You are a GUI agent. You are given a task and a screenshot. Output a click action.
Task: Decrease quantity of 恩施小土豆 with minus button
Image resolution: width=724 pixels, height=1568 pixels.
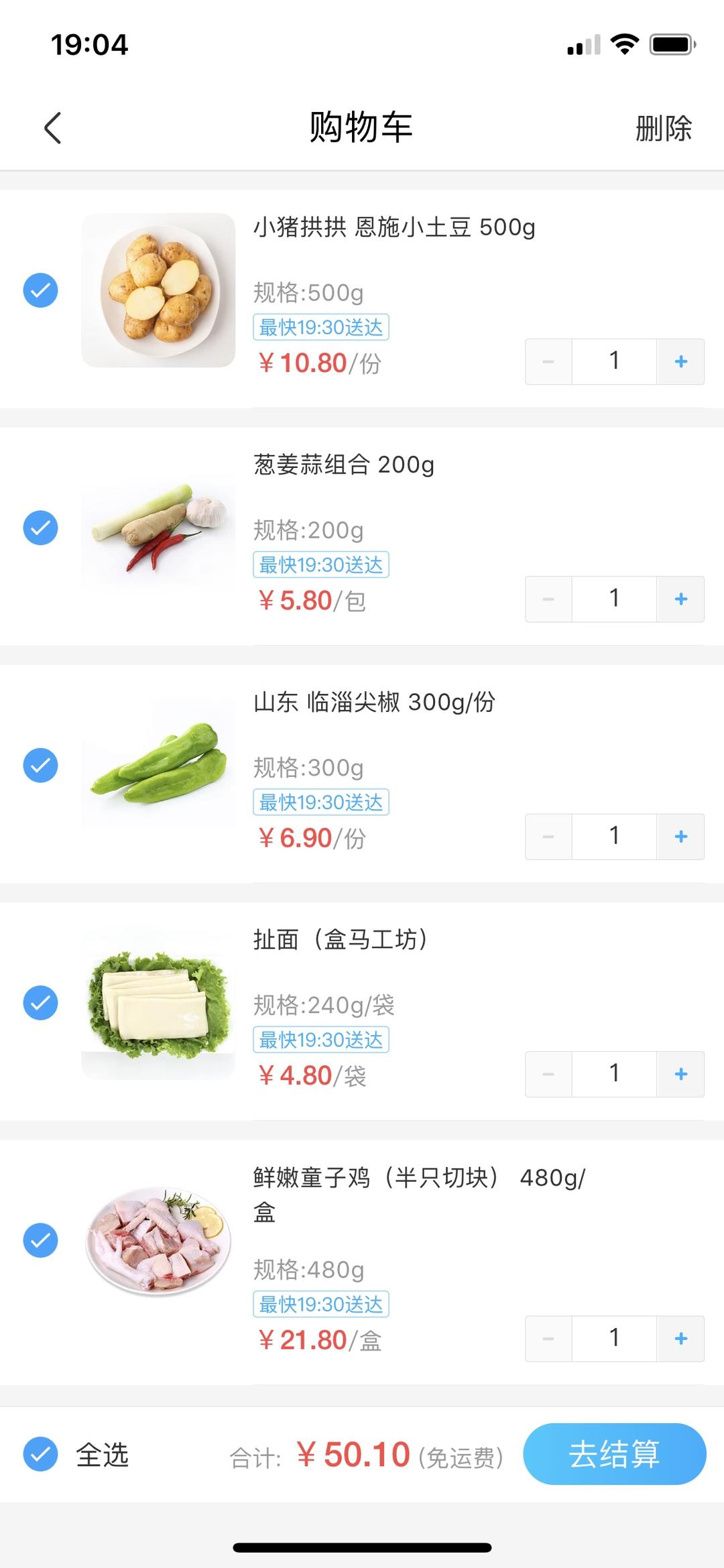[548, 361]
